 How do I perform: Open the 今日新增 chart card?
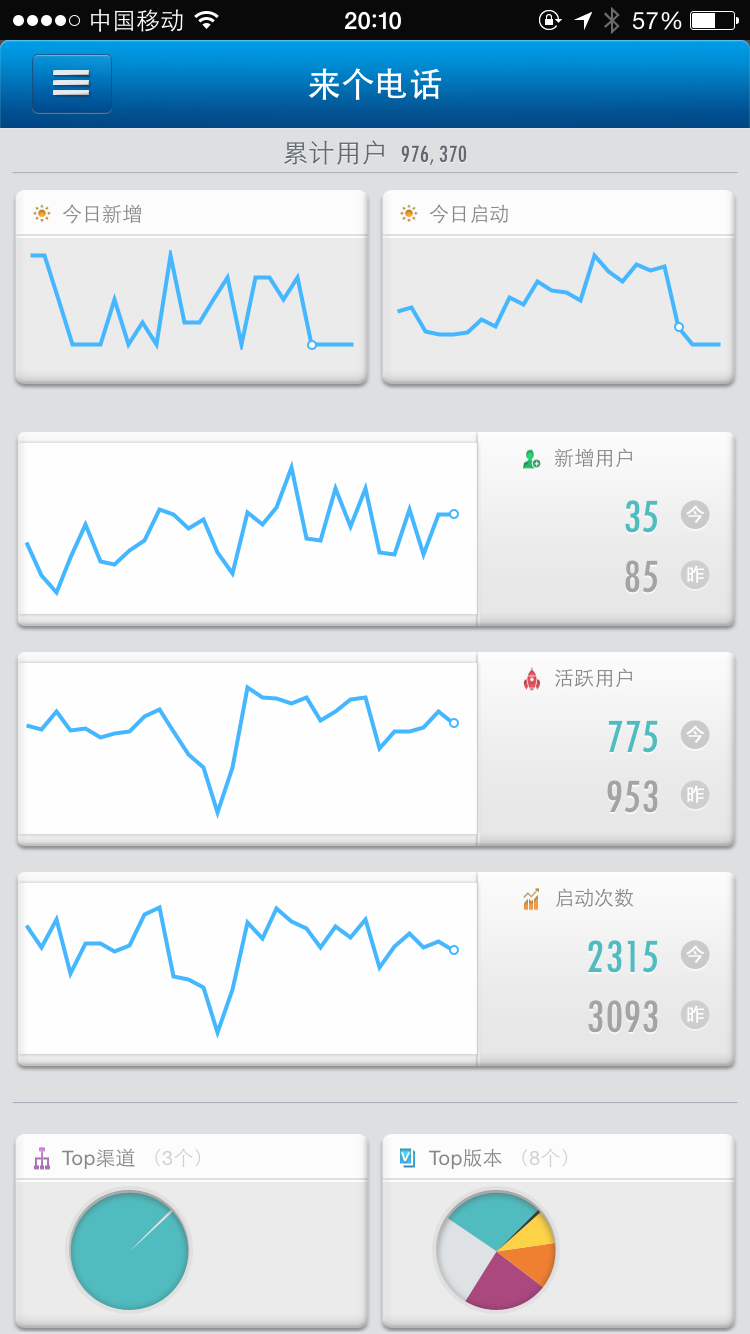[x=191, y=287]
